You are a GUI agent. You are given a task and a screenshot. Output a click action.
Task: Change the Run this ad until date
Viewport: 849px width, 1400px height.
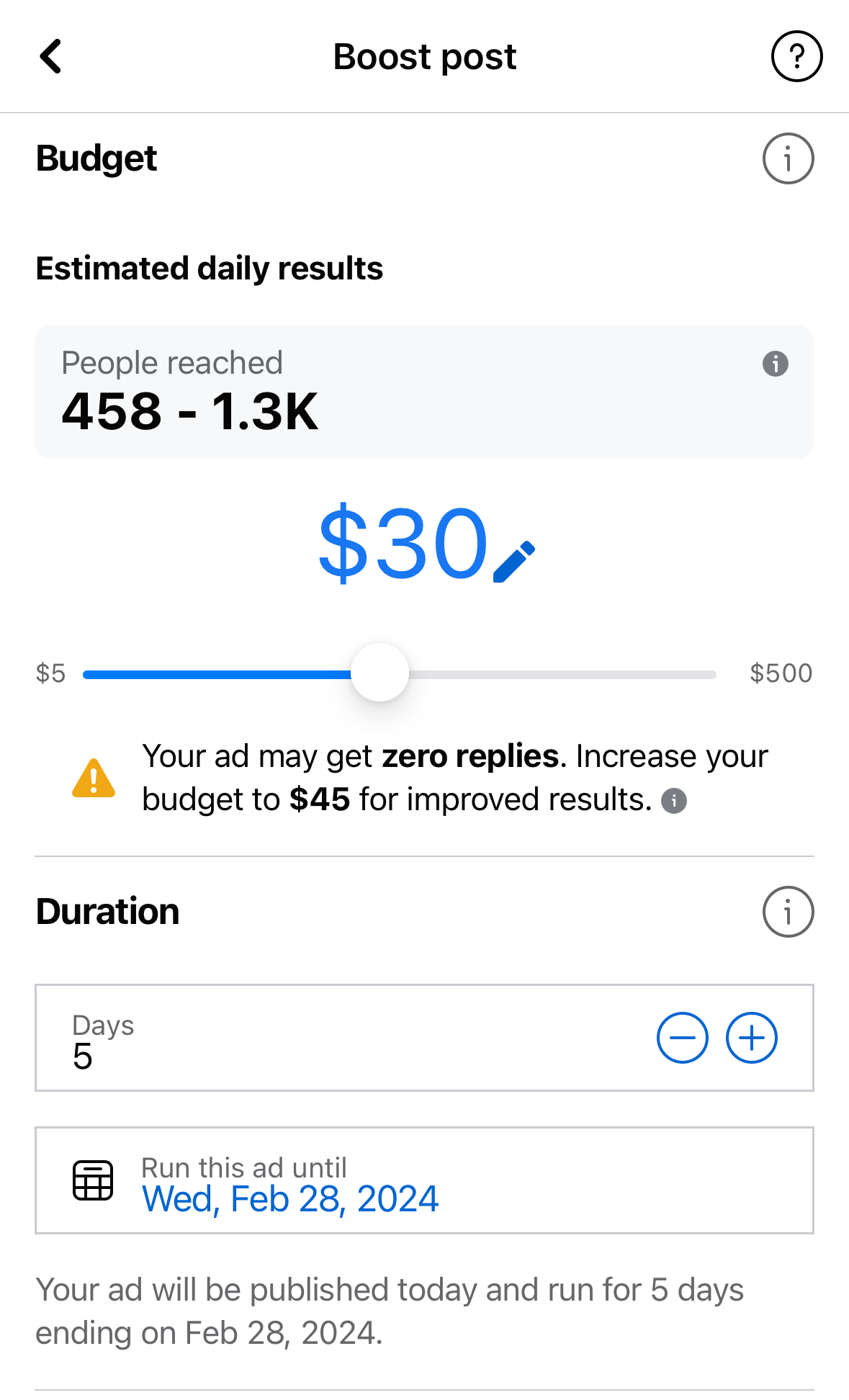424,1180
